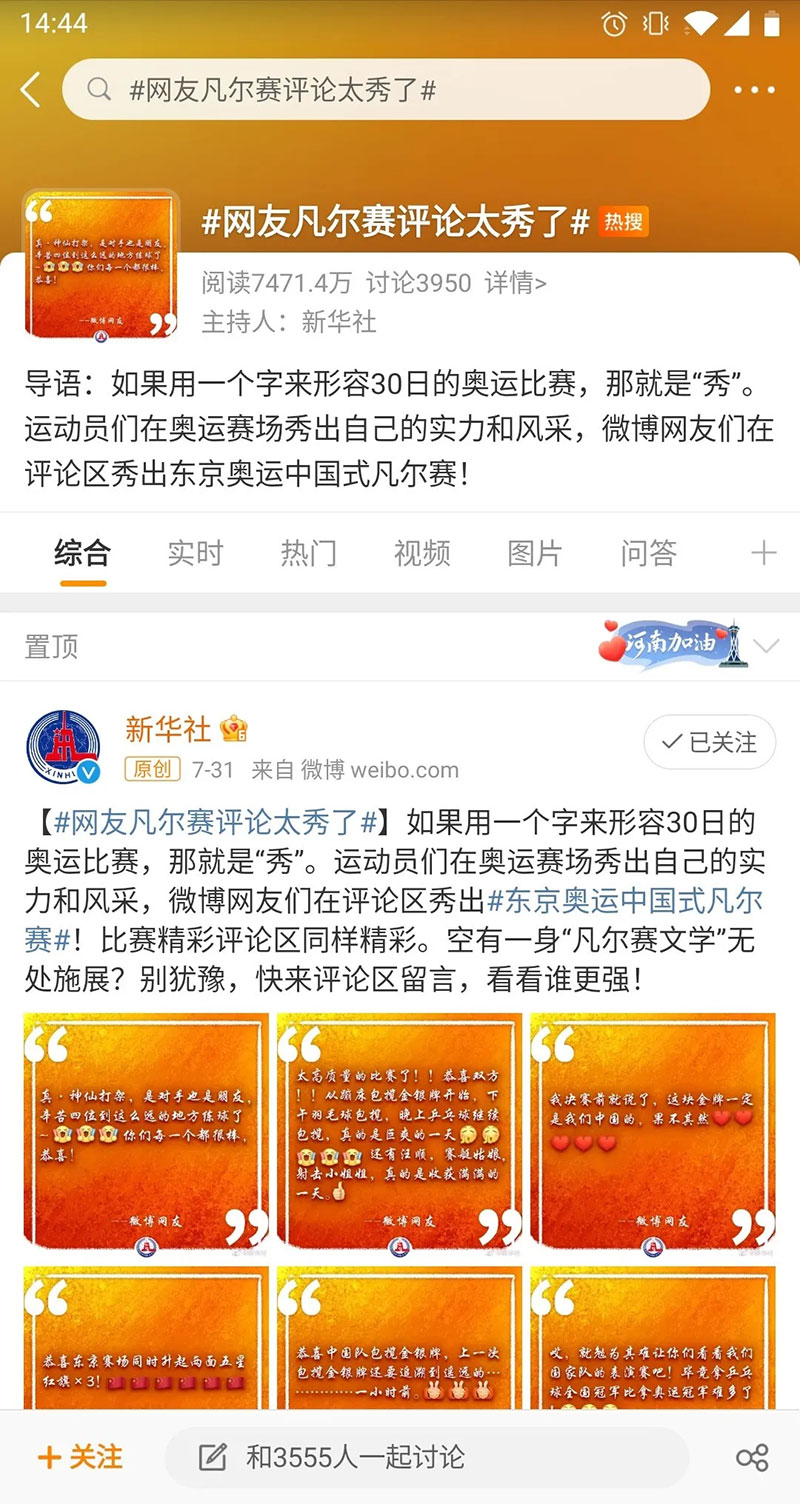Expand the pinned post chevron menu
Image resolution: width=800 pixels, height=1504 pixels.
click(x=766, y=646)
